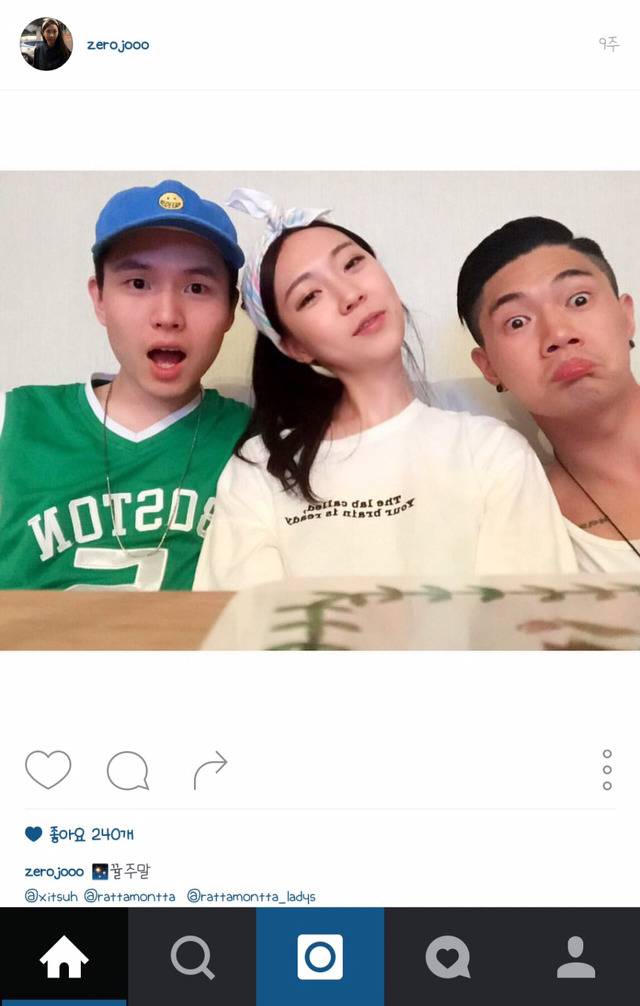The image size is (640, 1006).
Task: Open the zerojooo username at top
Action: (x=118, y=45)
